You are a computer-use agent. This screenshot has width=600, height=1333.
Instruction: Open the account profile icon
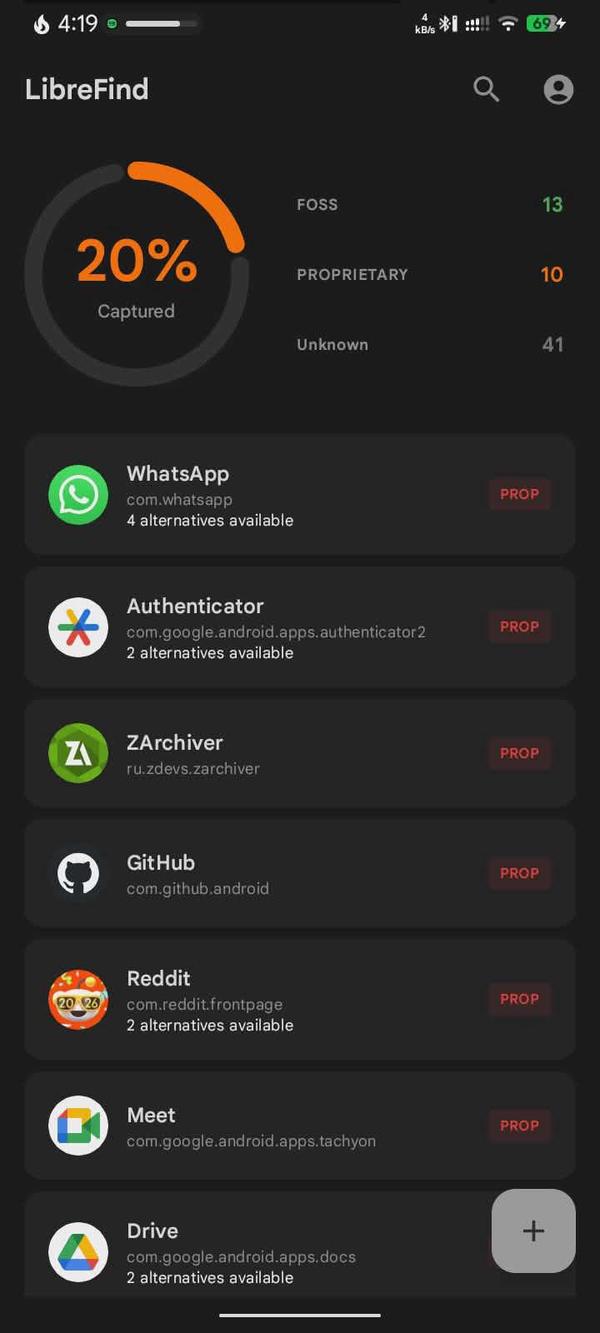point(558,89)
